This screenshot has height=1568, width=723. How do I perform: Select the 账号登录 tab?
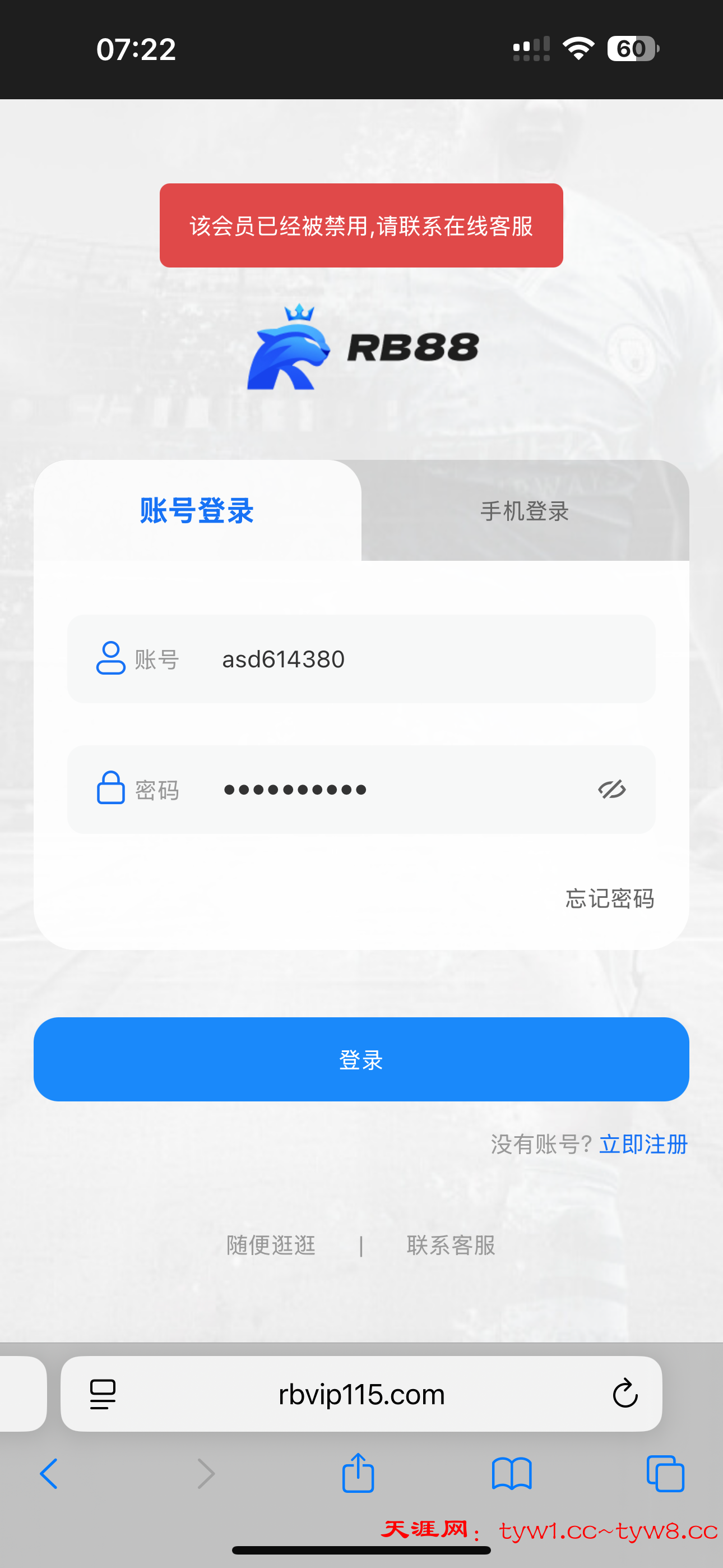click(197, 511)
